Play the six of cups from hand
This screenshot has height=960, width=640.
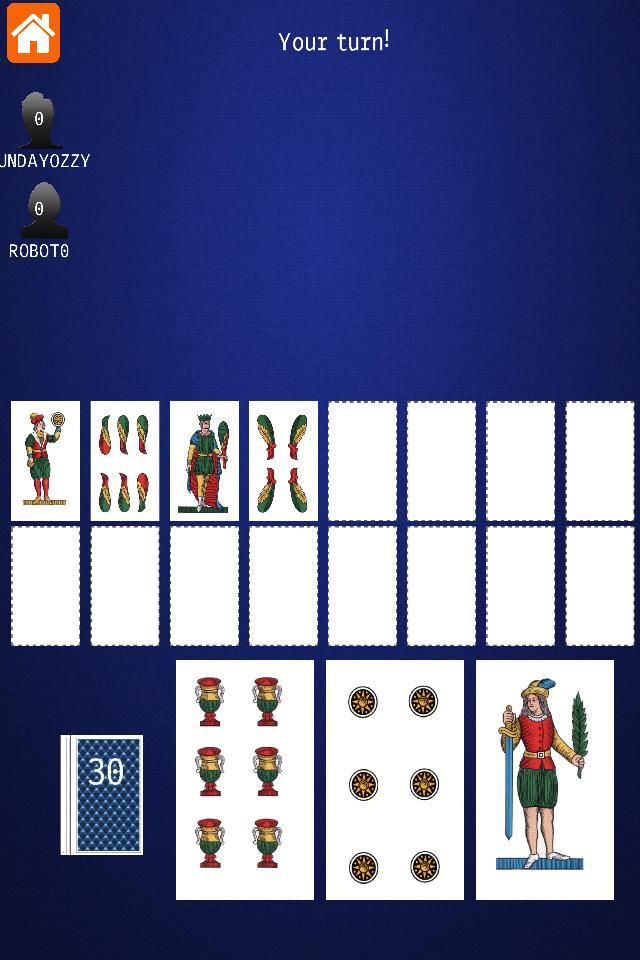[x=244, y=780]
